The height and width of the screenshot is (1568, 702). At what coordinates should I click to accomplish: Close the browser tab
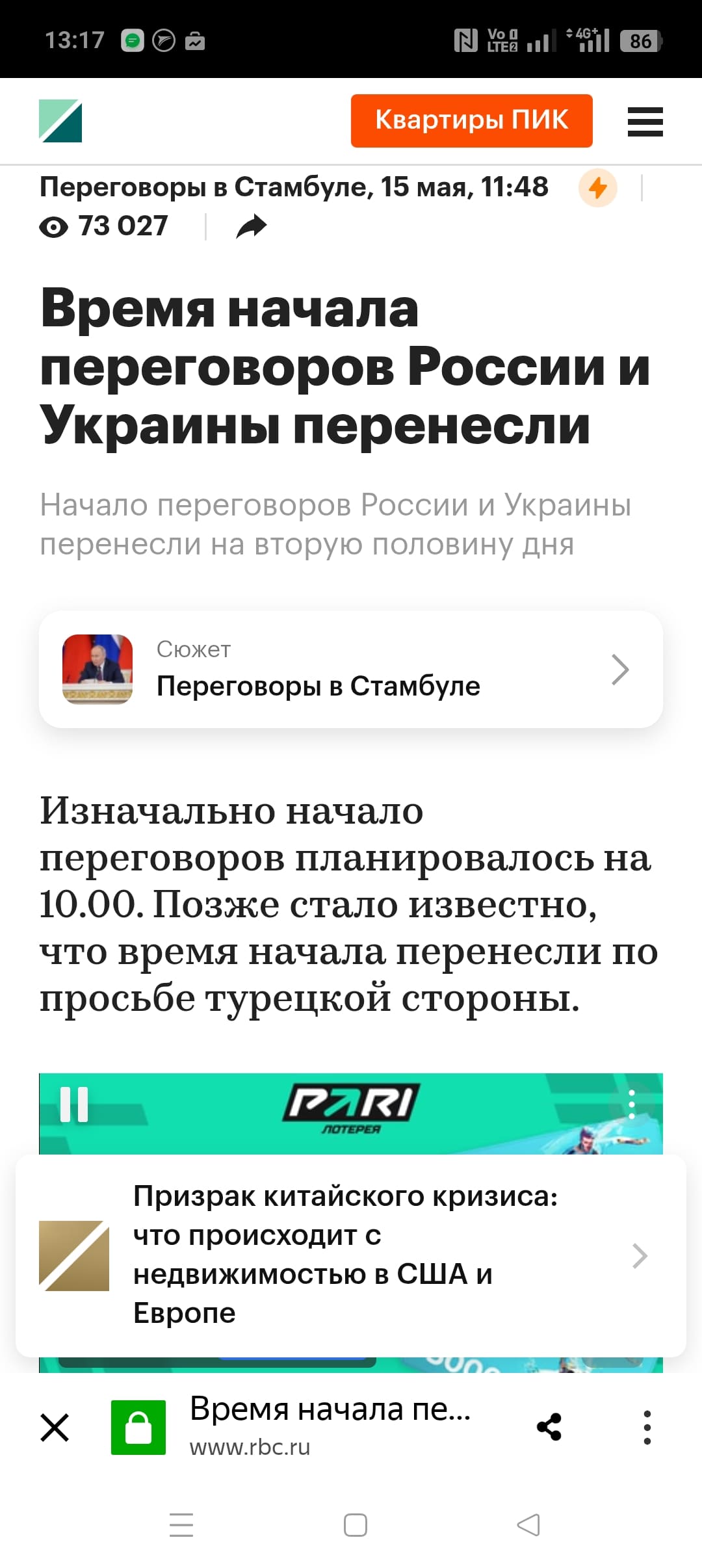tap(55, 1428)
